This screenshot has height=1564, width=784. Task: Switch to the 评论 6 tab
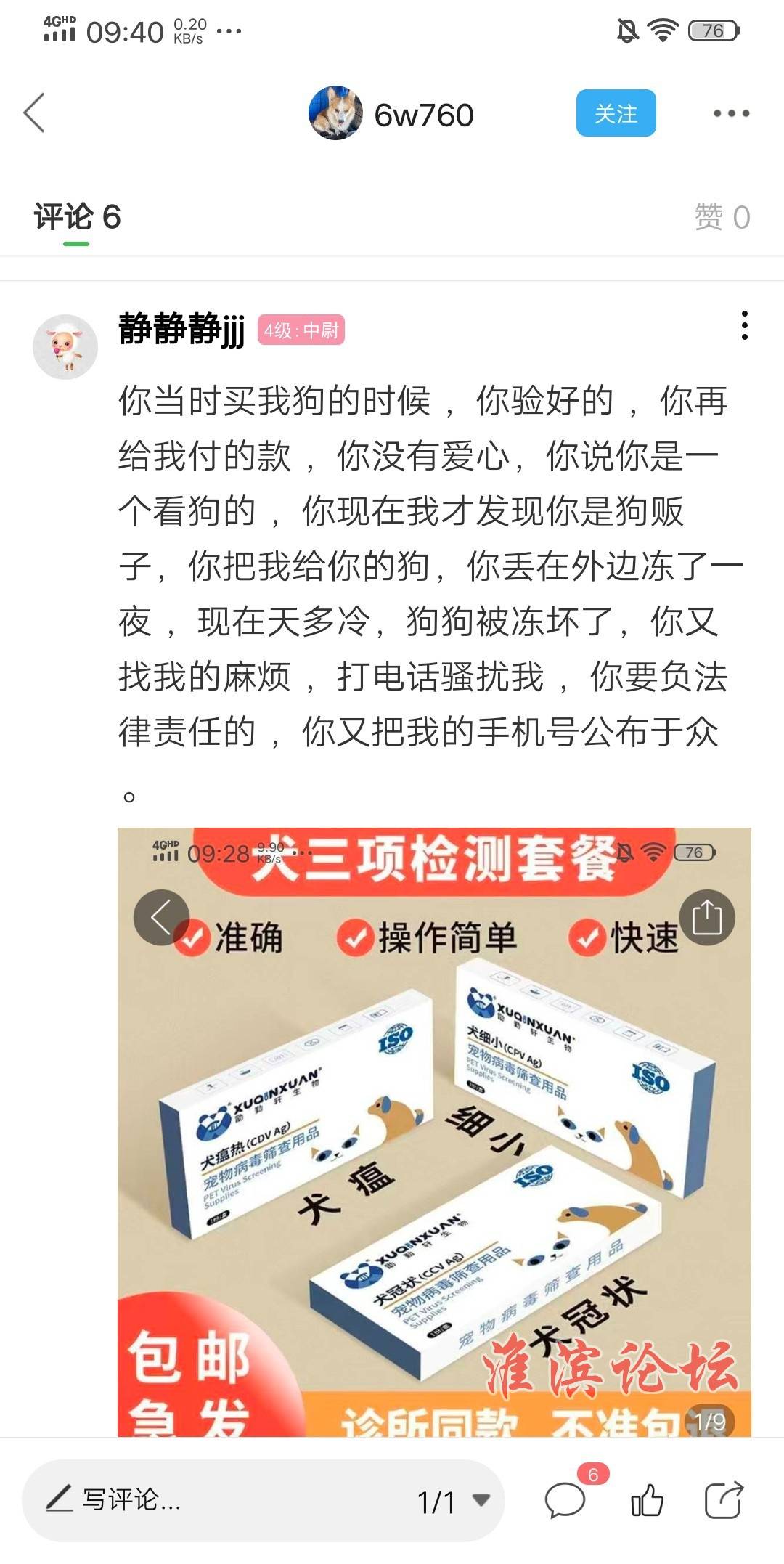tap(77, 217)
